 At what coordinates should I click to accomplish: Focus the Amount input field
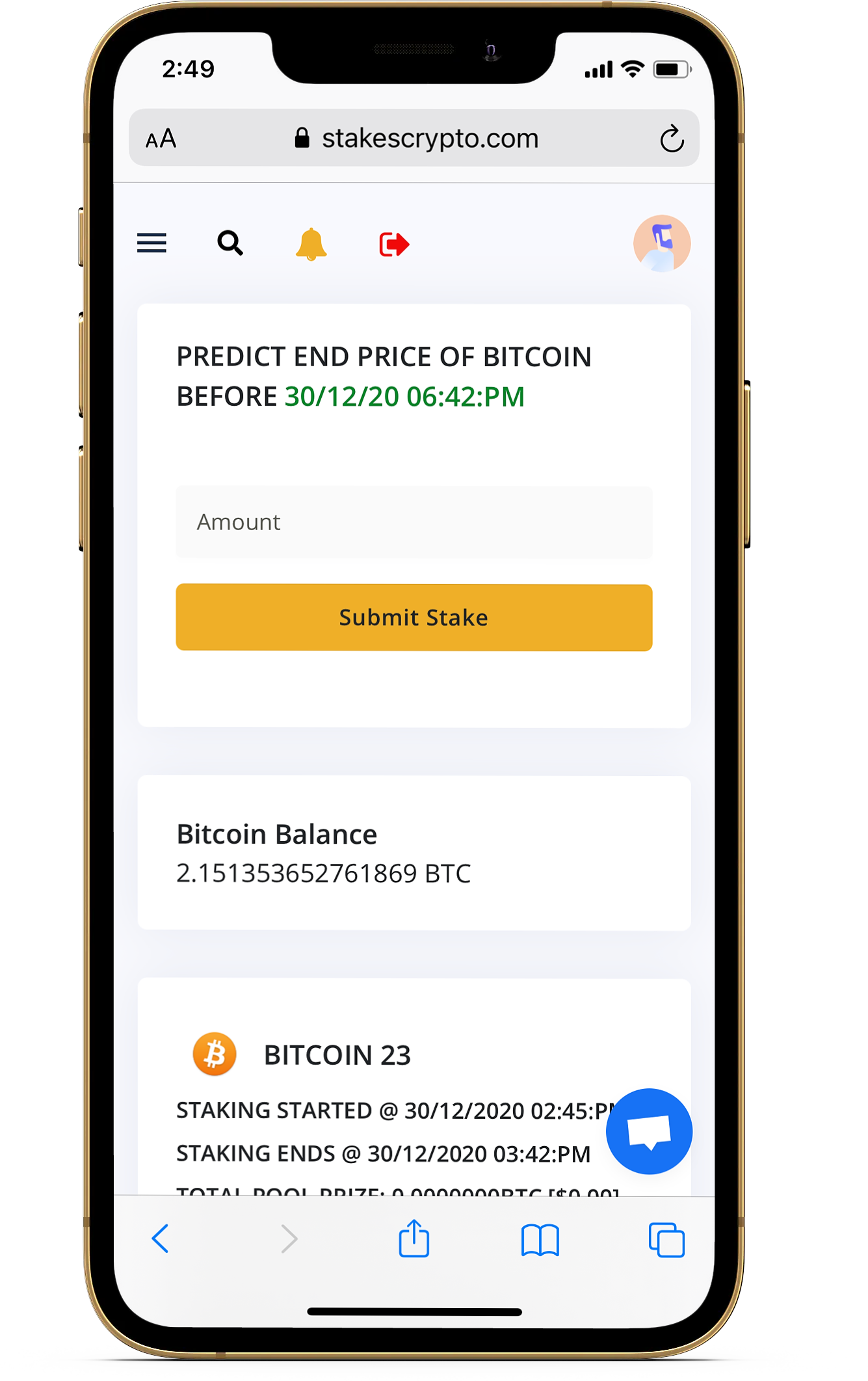(414, 522)
